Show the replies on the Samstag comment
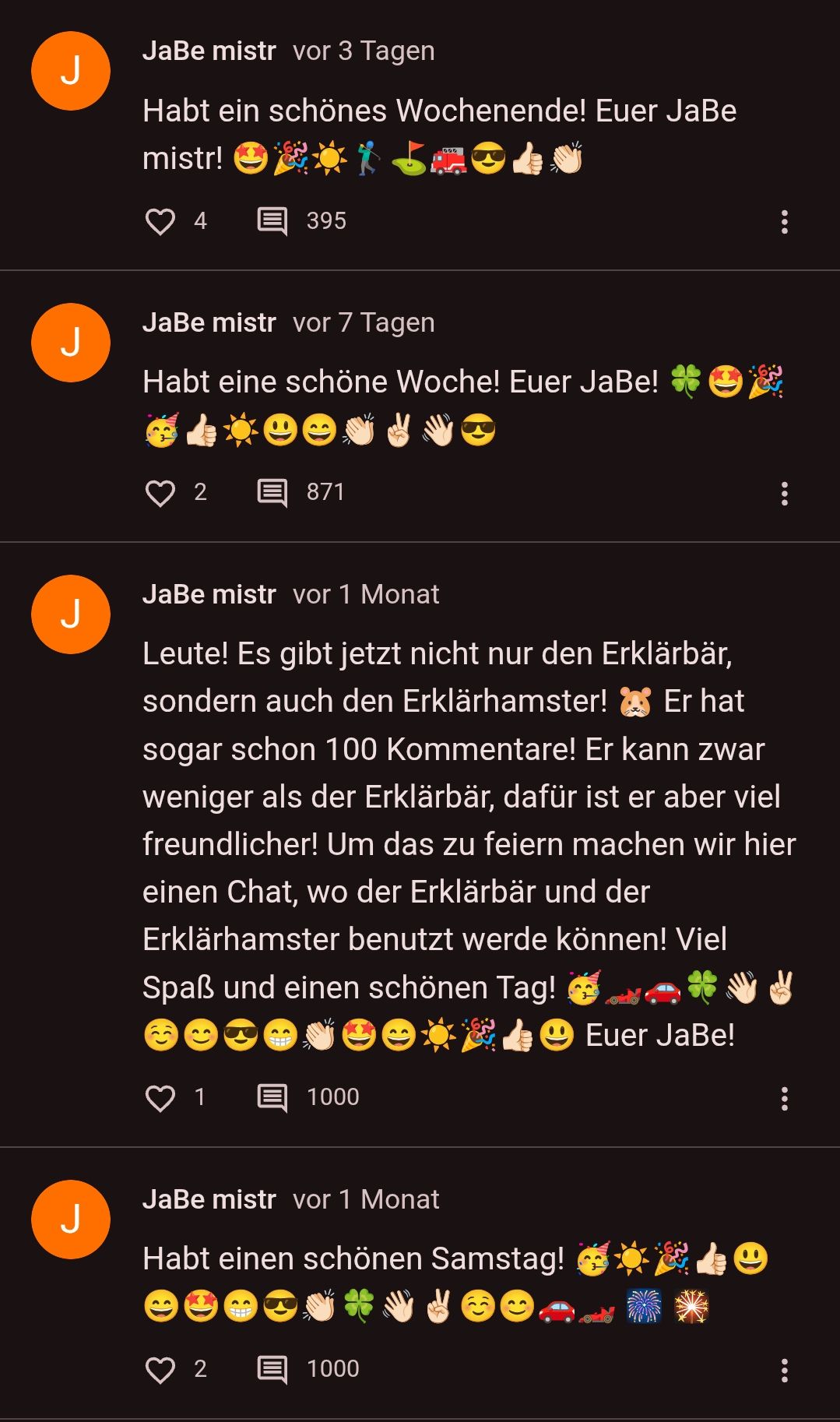 pyautogui.click(x=272, y=1370)
